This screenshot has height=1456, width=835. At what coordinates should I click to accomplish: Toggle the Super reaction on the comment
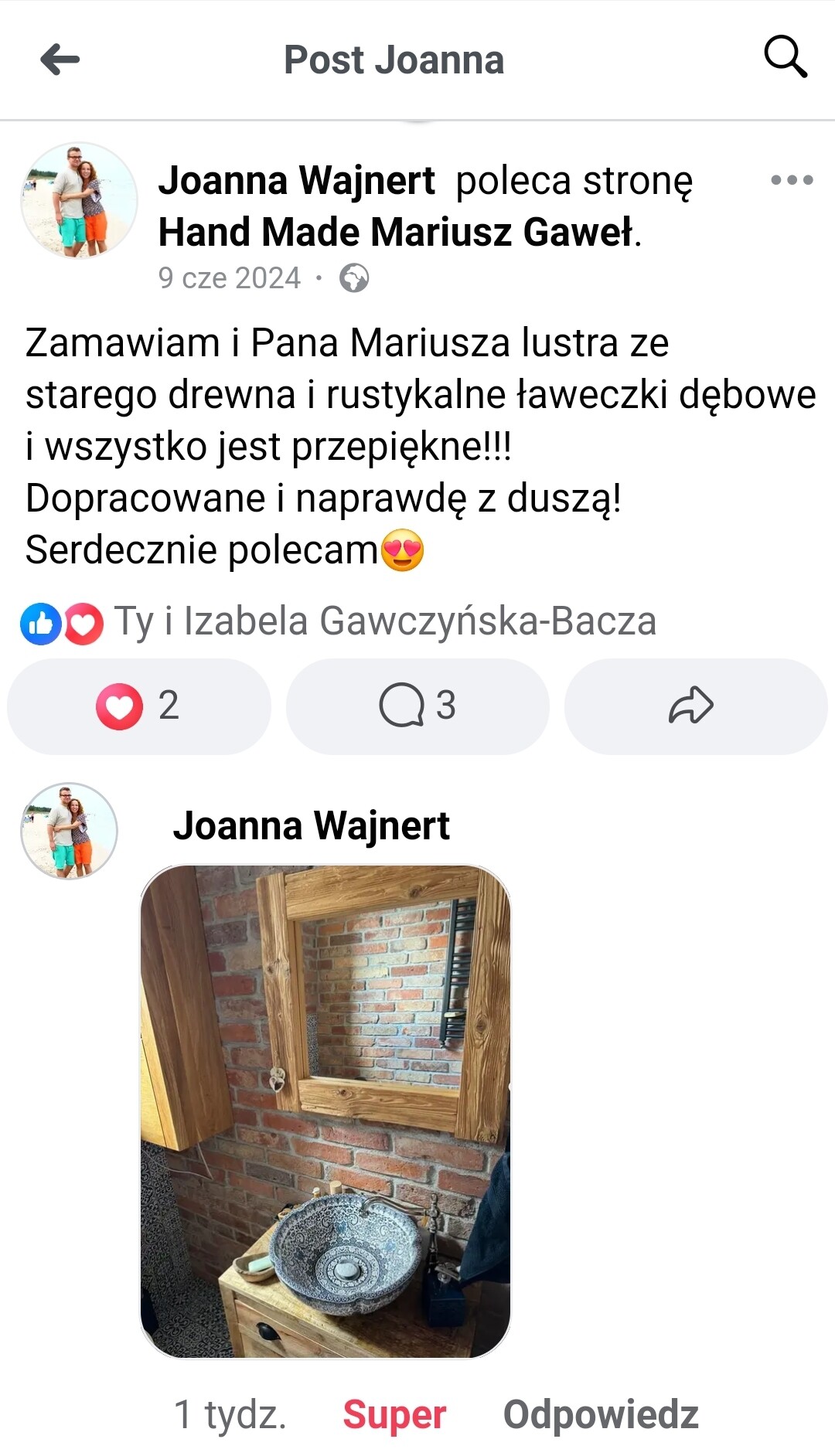394,1414
